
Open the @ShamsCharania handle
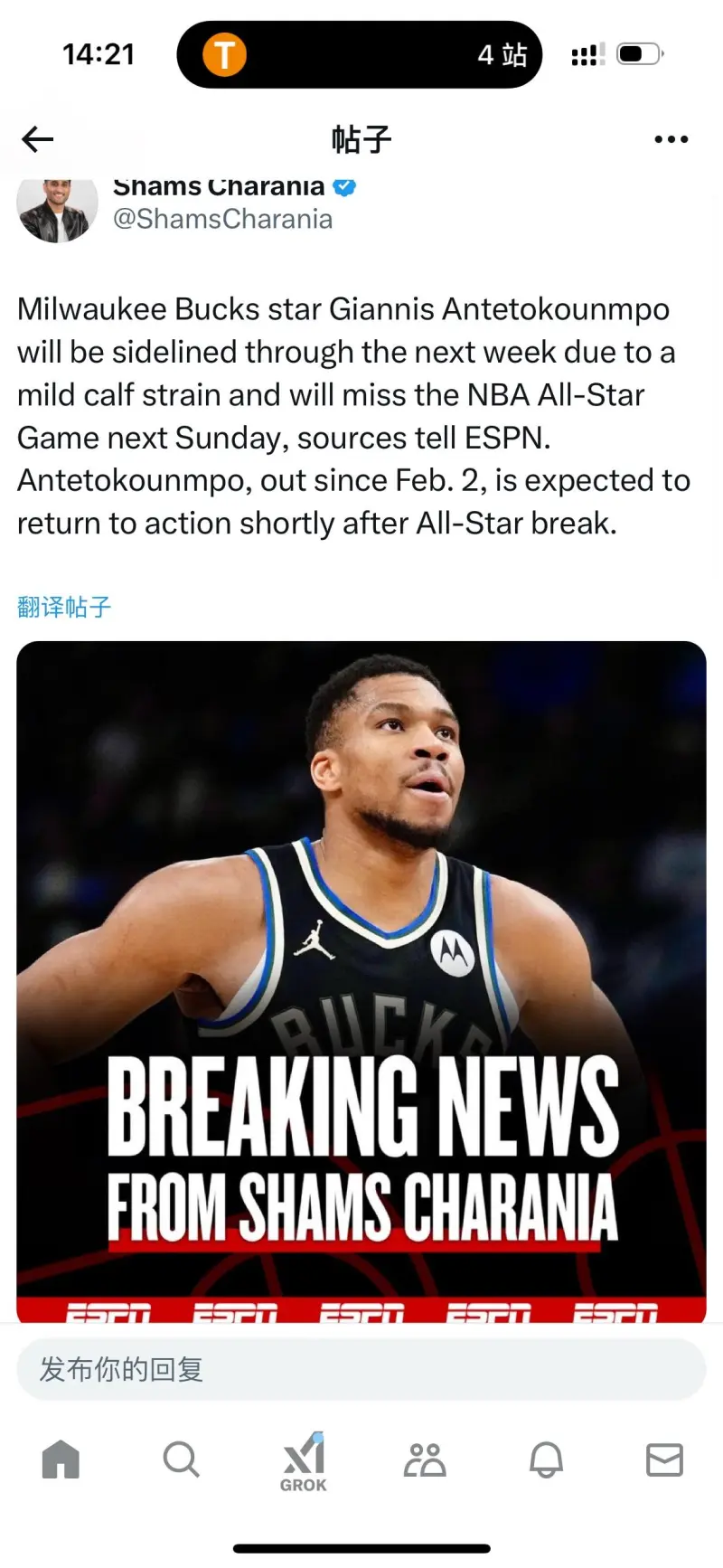(x=222, y=219)
